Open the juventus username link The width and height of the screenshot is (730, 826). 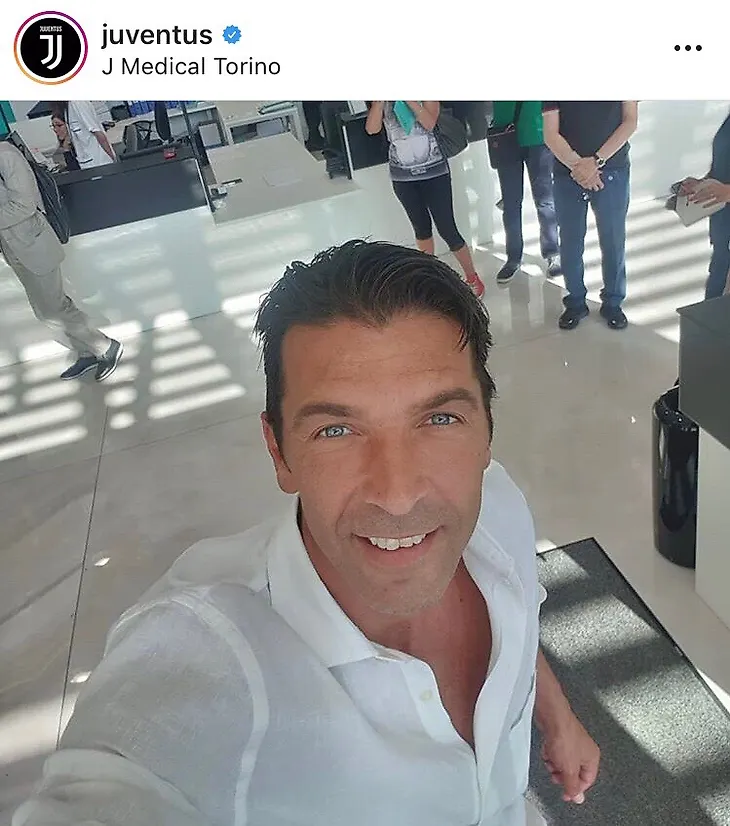point(157,35)
